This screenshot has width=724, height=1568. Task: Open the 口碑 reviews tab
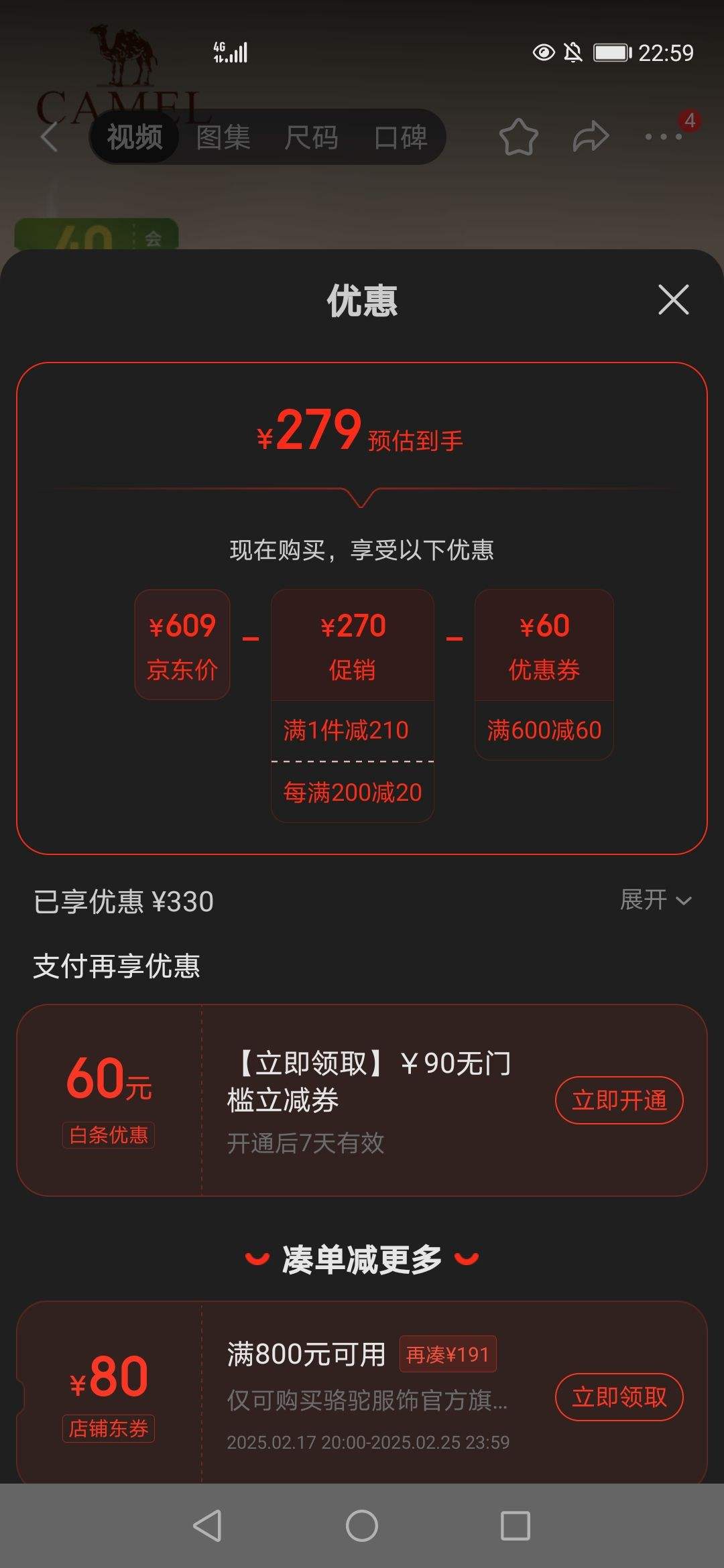tap(400, 137)
